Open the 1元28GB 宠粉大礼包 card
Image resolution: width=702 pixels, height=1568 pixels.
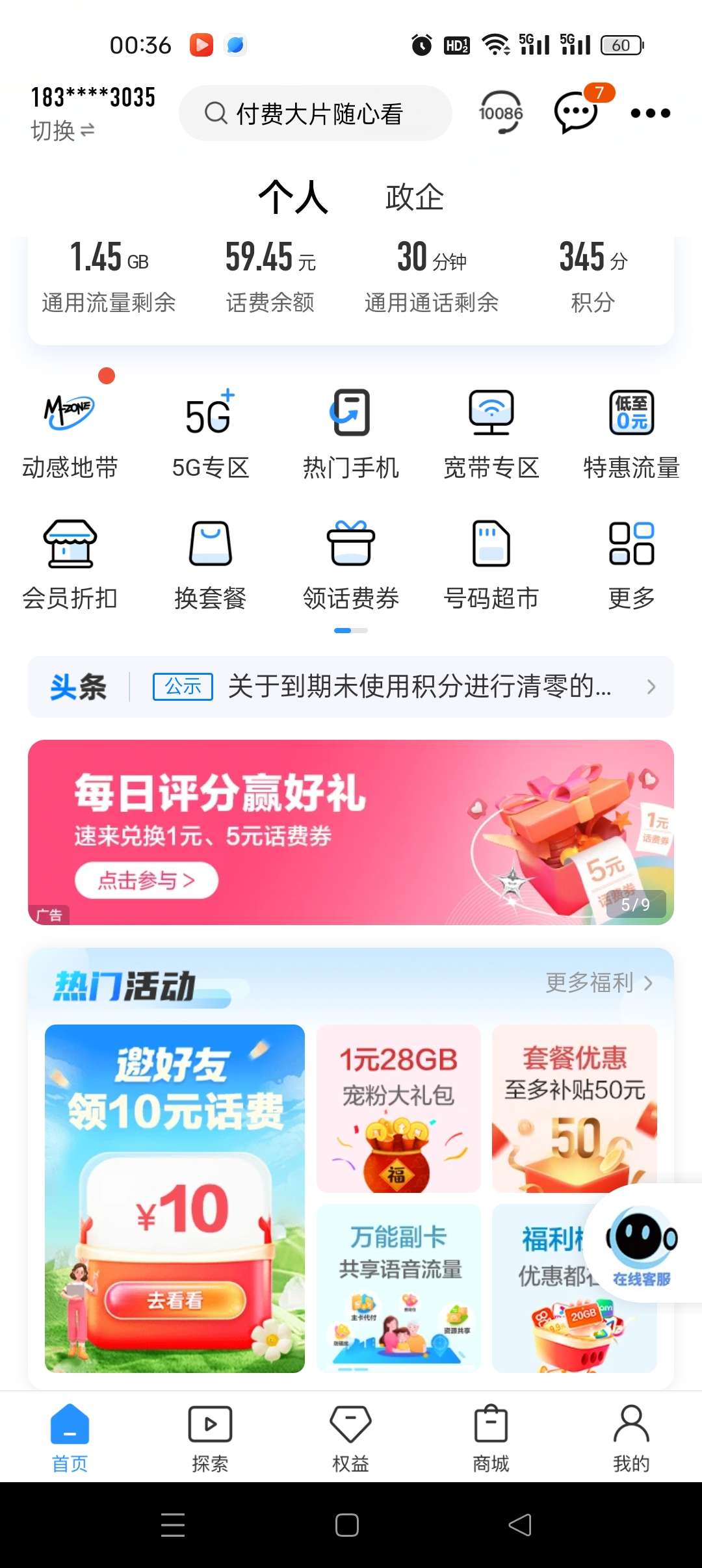click(398, 1108)
